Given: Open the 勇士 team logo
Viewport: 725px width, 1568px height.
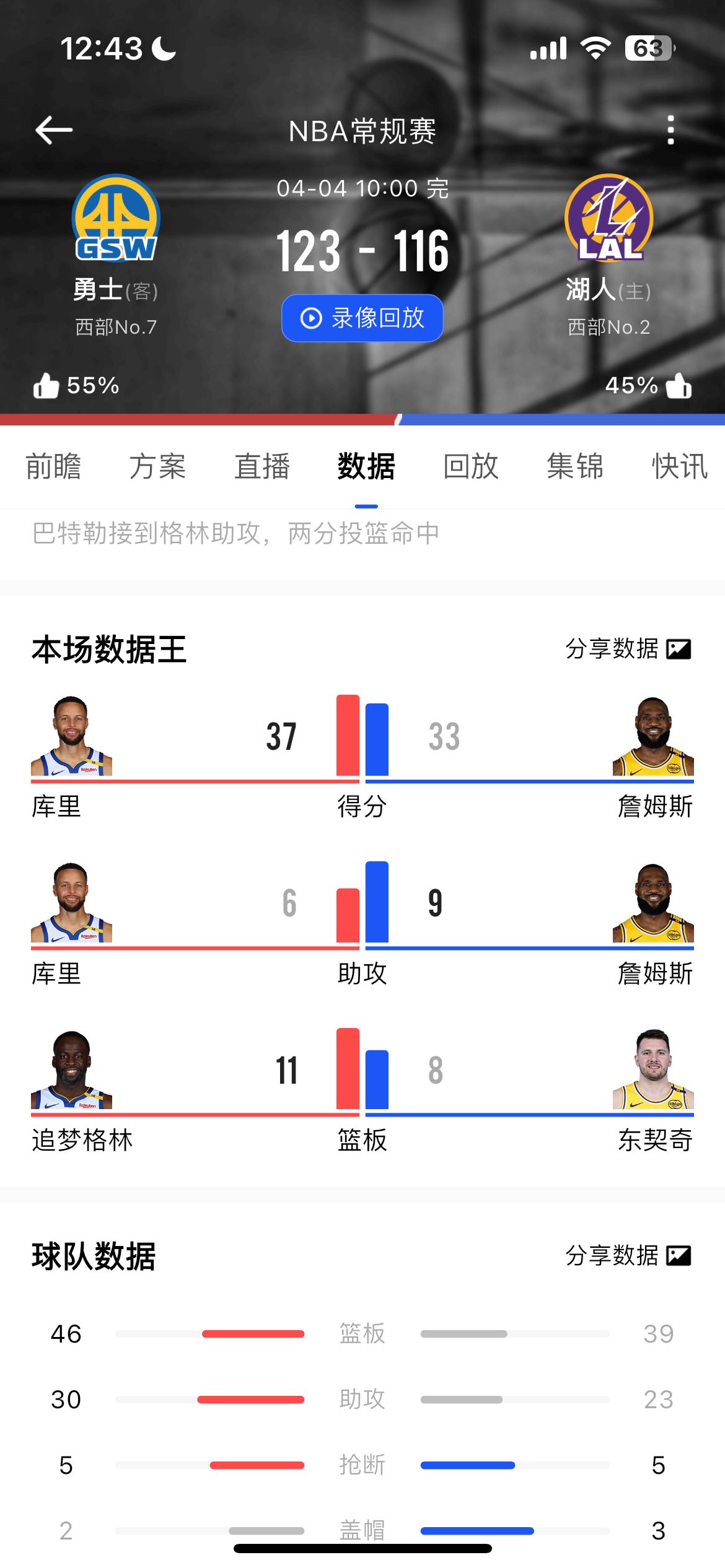Looking at the screenshot, I should [x=116, y=219].
